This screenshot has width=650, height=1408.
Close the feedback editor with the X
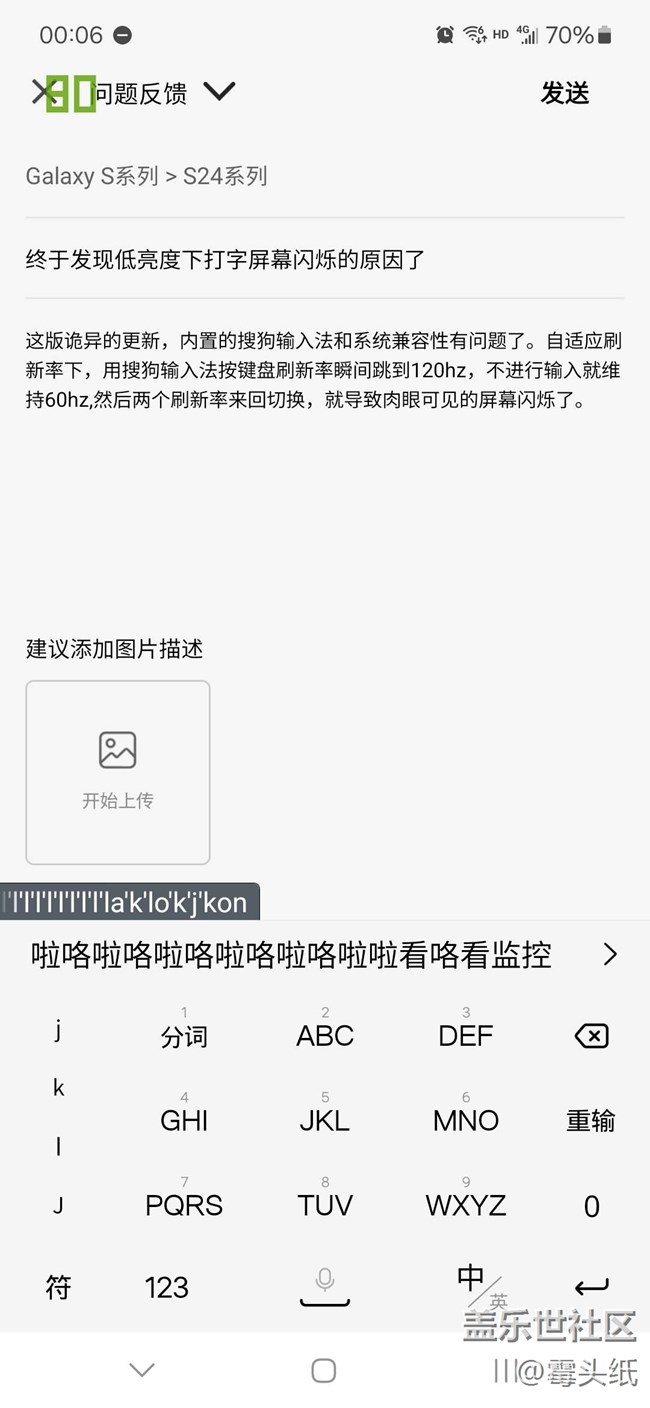coord(43,92)
